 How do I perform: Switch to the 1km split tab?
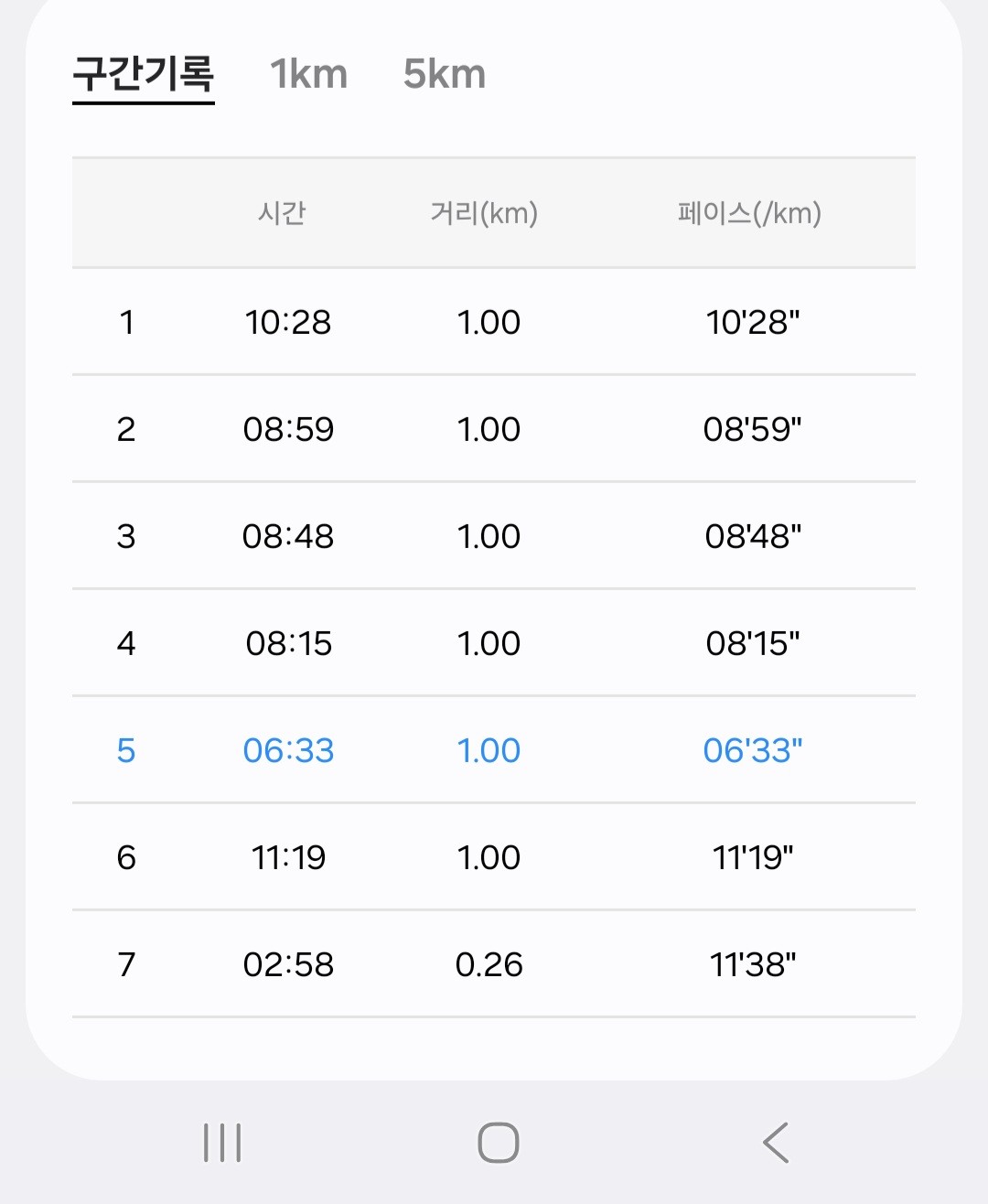pos(307,73)
